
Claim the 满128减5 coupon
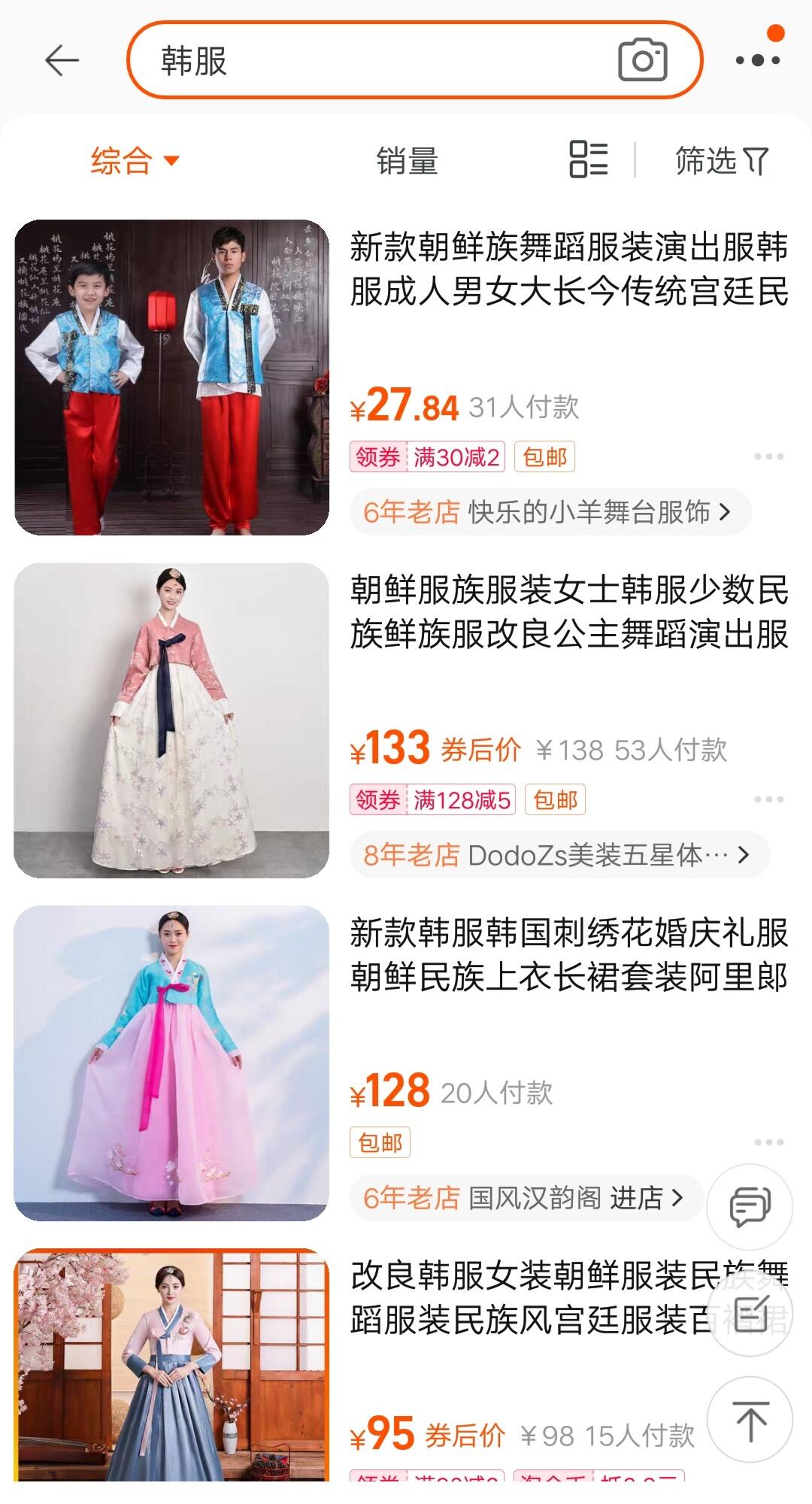[x=432, y=799]
